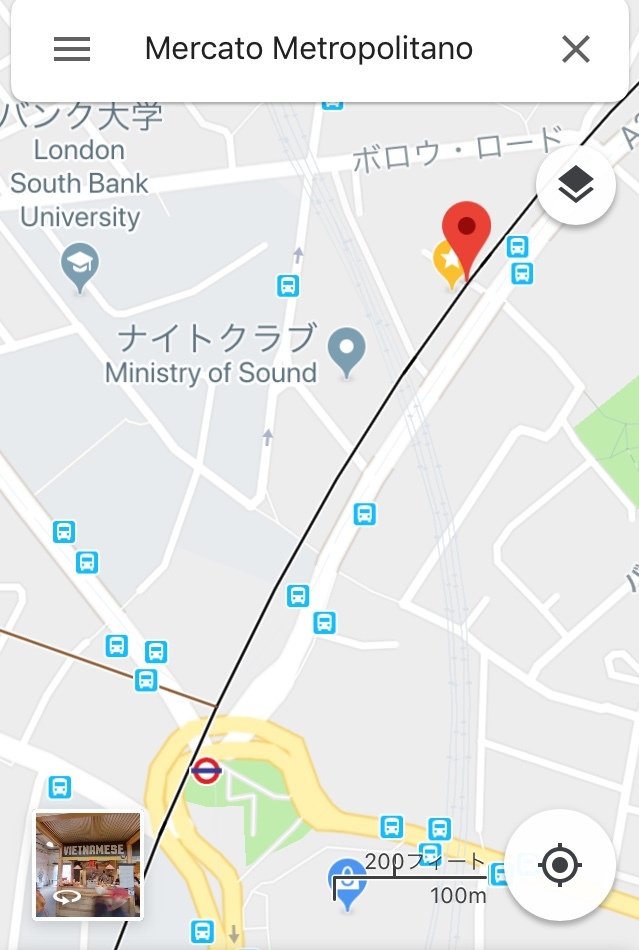Viewport: 639px width, 950px height.
Task: Open the map layers selector
Action: tap(575, 185)
